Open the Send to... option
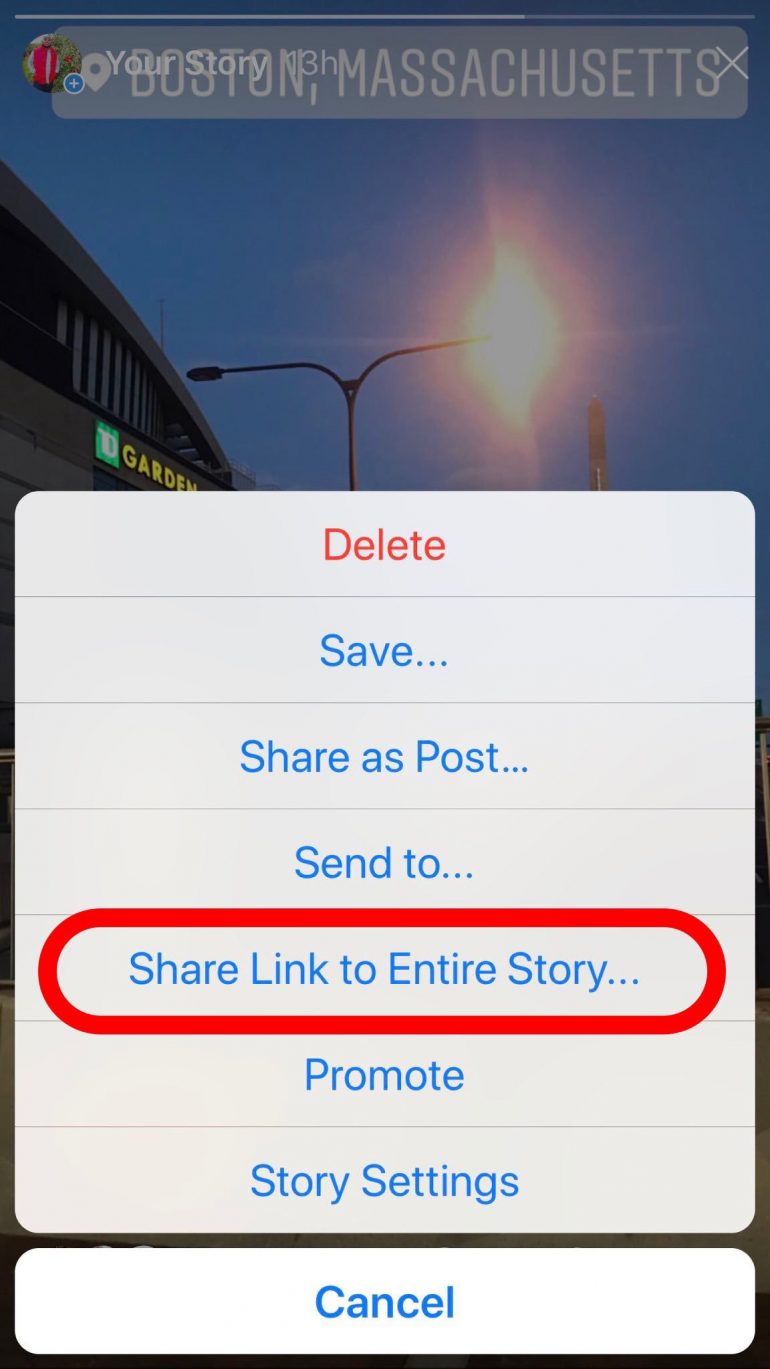The height and width of the screenshot is (1369, 770). (384, 863)
